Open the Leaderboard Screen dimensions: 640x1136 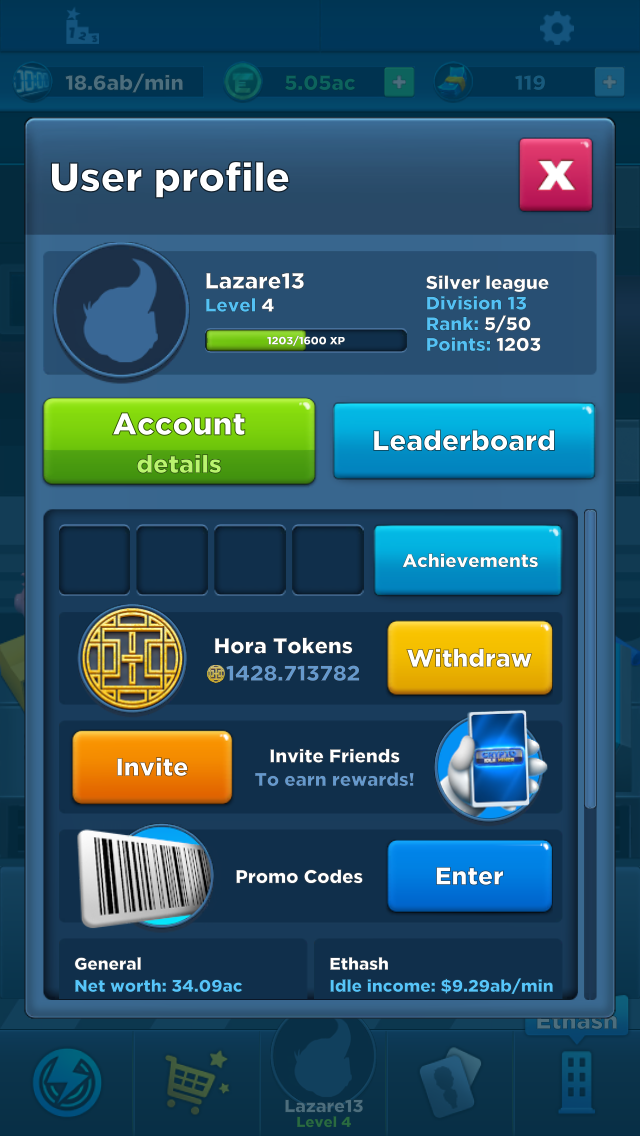point(463,441)
